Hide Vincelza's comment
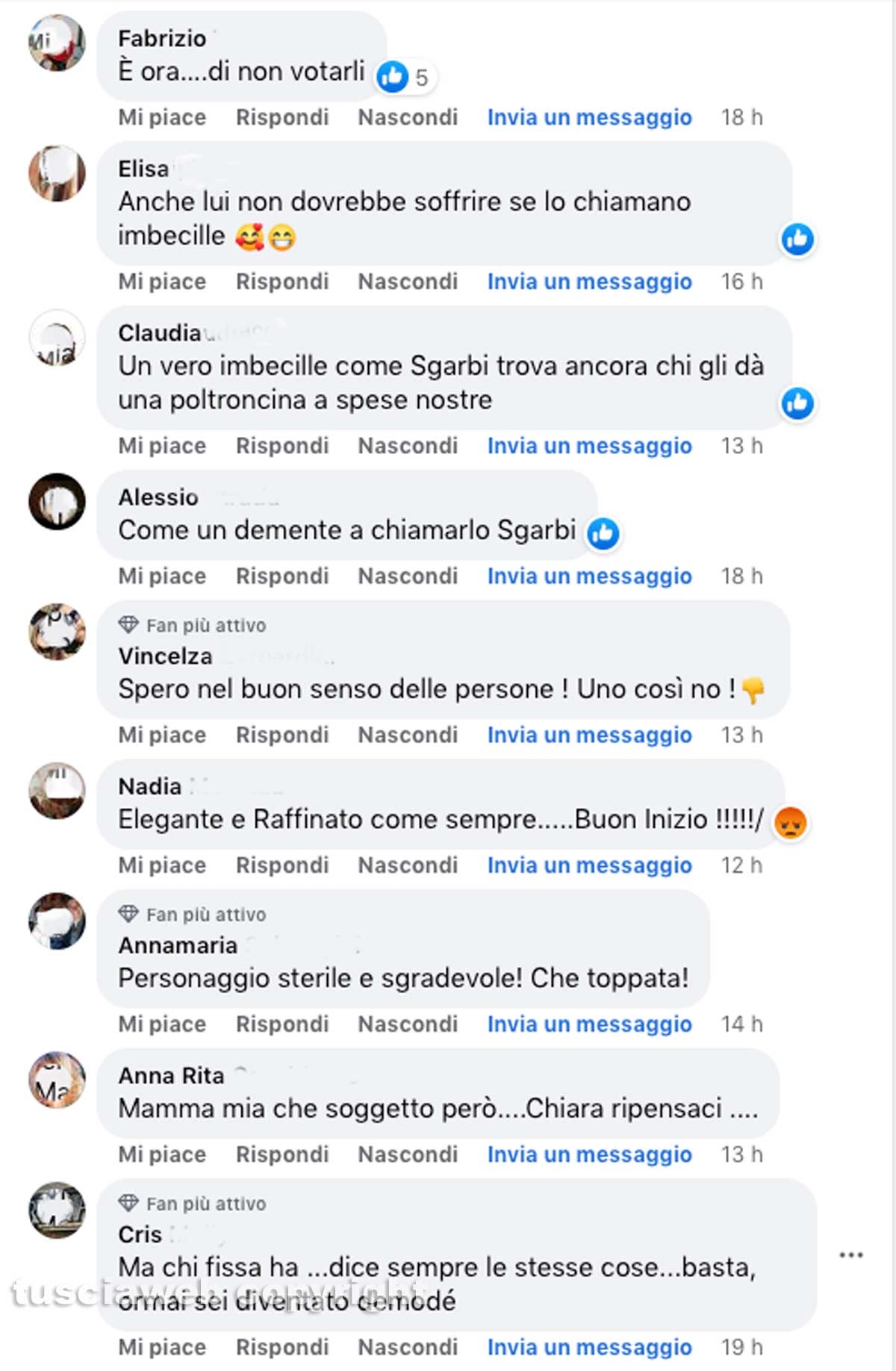 pyautogui.click(x=407, y=735)
